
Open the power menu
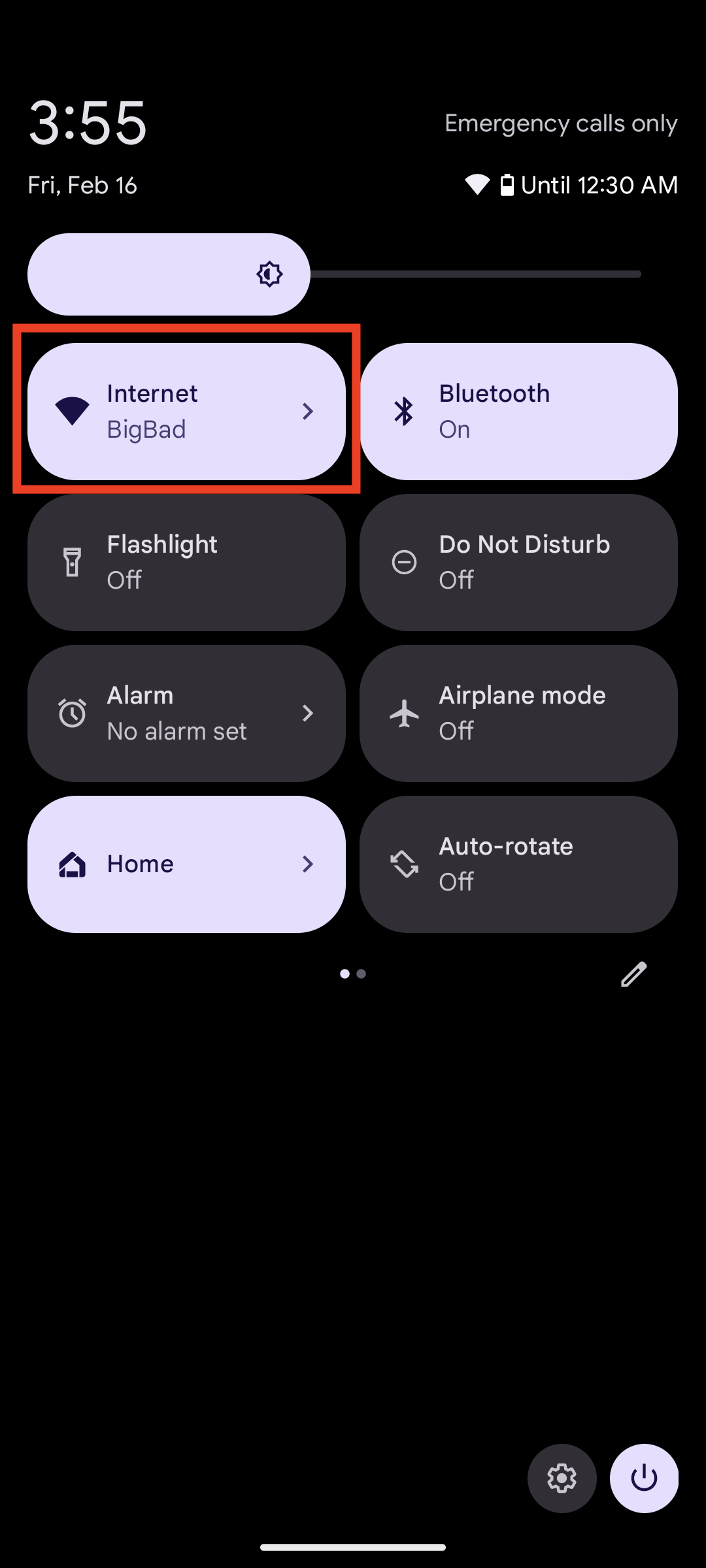coord(644,1478)
